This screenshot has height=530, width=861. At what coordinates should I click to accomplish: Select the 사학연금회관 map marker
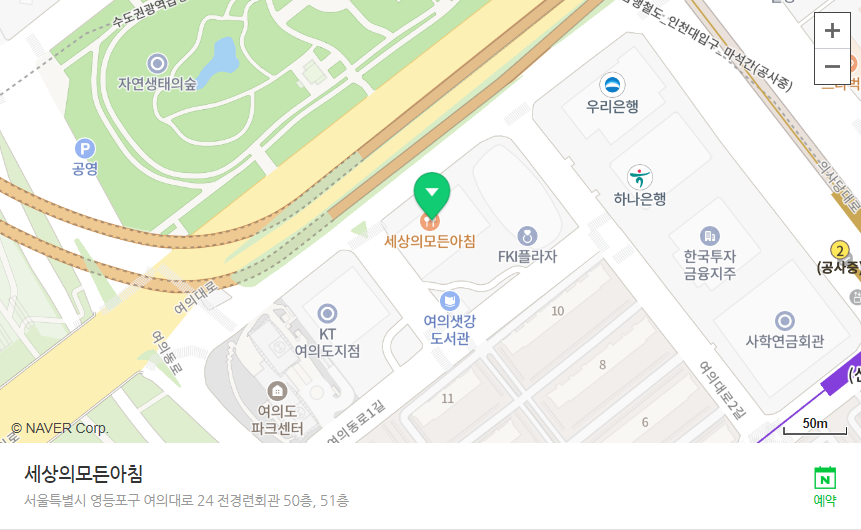(785, 321)
